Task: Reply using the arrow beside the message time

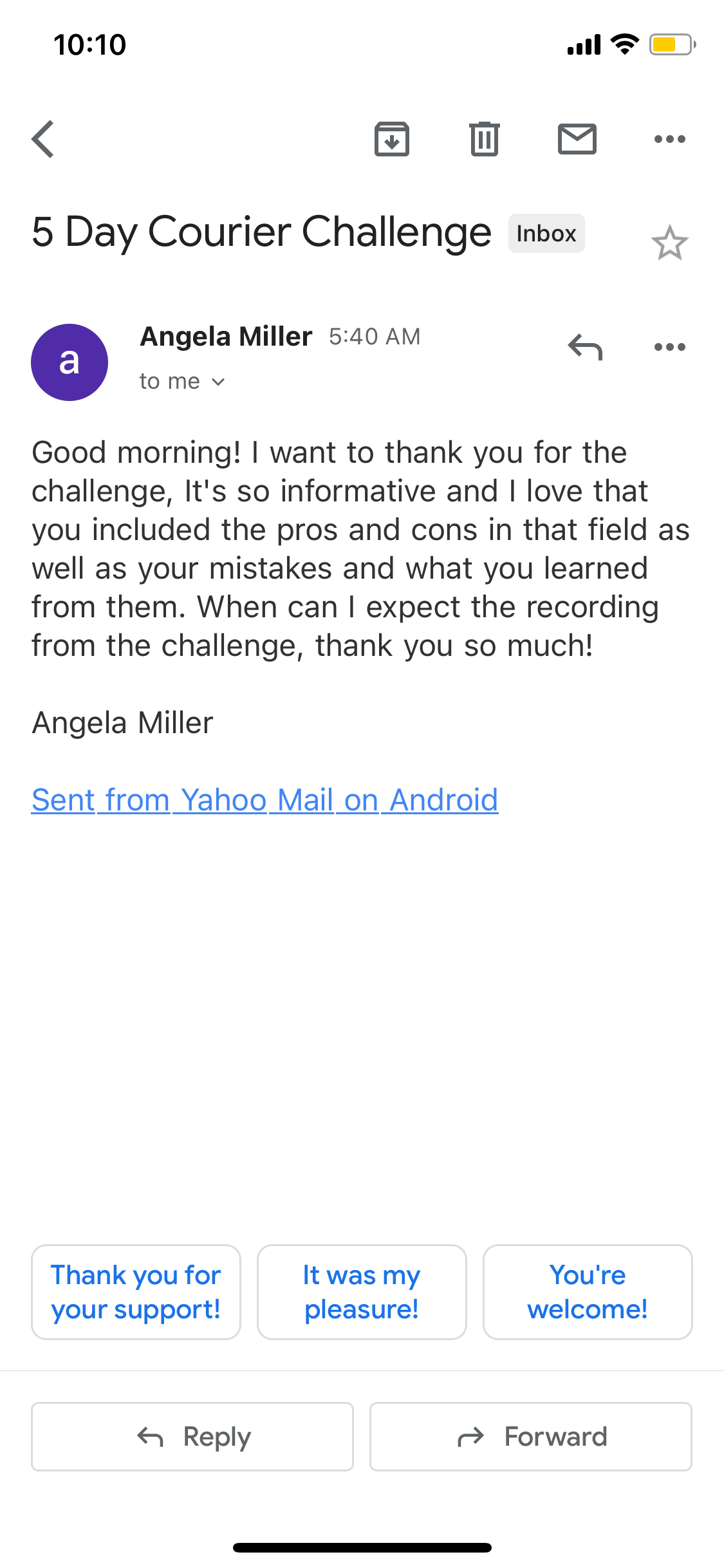Action: (x=585, y=348)
